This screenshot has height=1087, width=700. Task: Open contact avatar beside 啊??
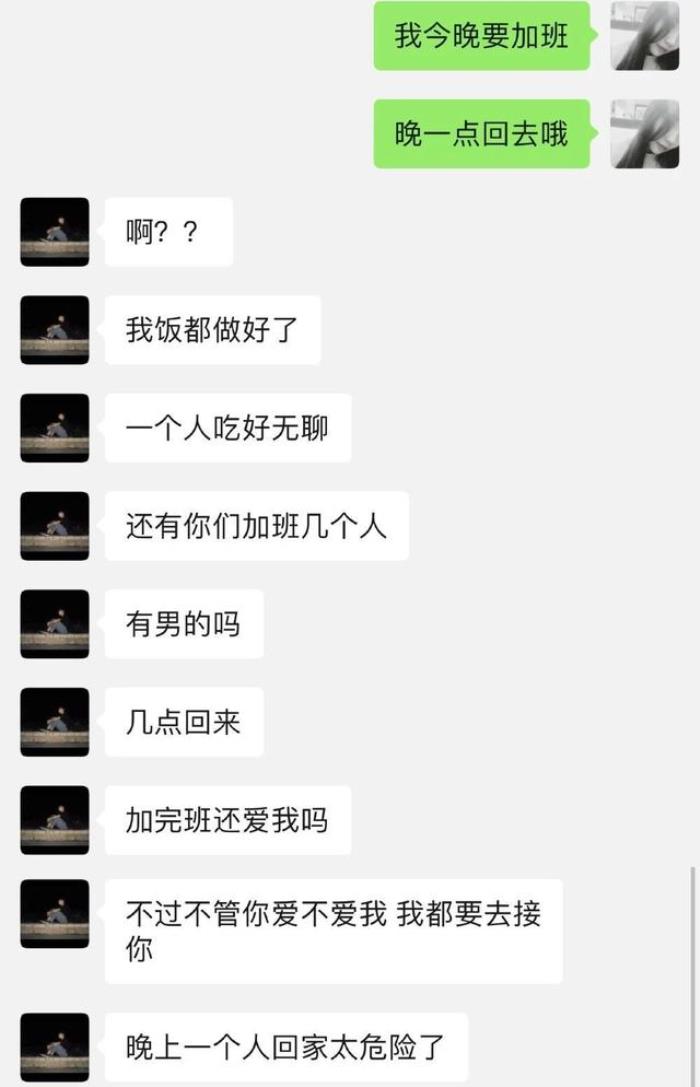click(55, 232)
